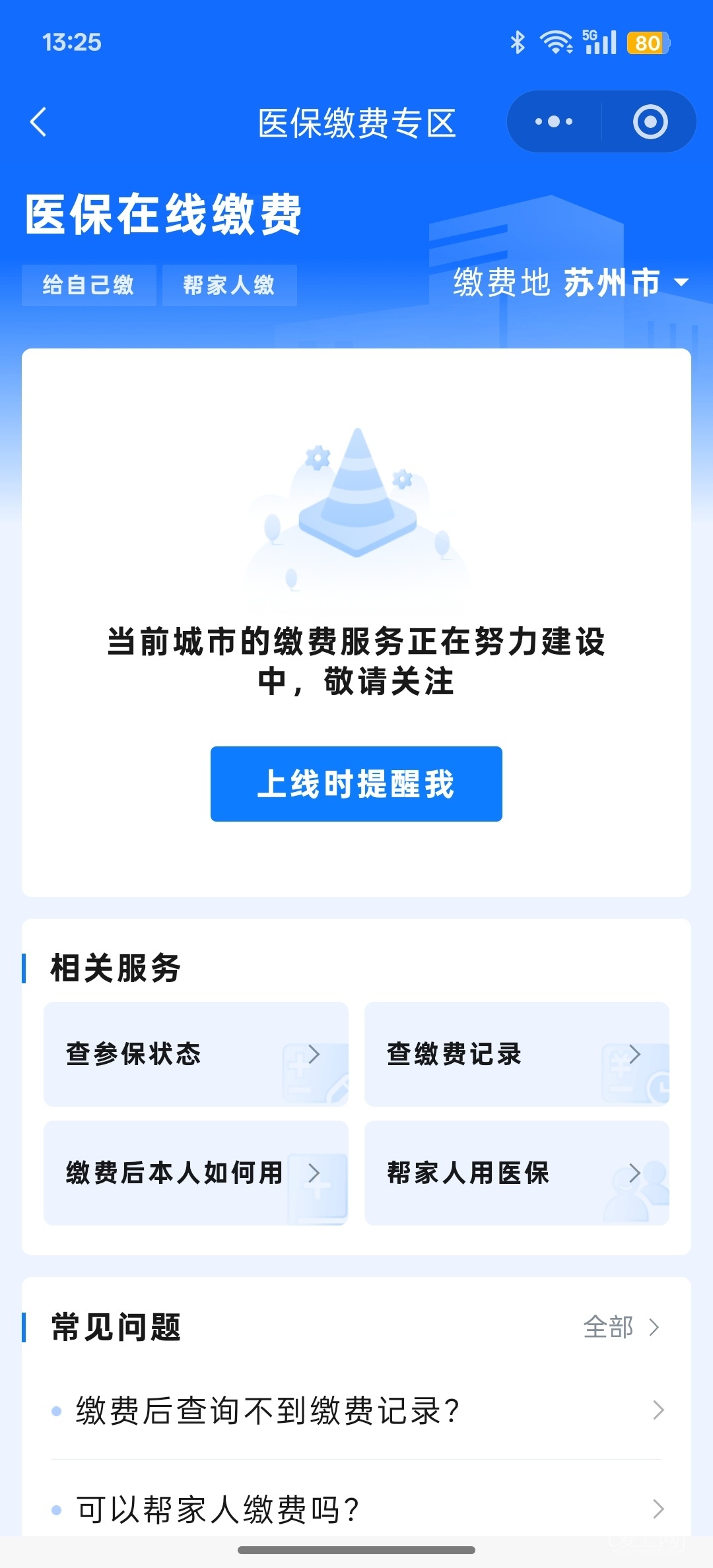
Task: Open question 可以帮家人缴费吗?
Action: click(x=356, y=1509)
